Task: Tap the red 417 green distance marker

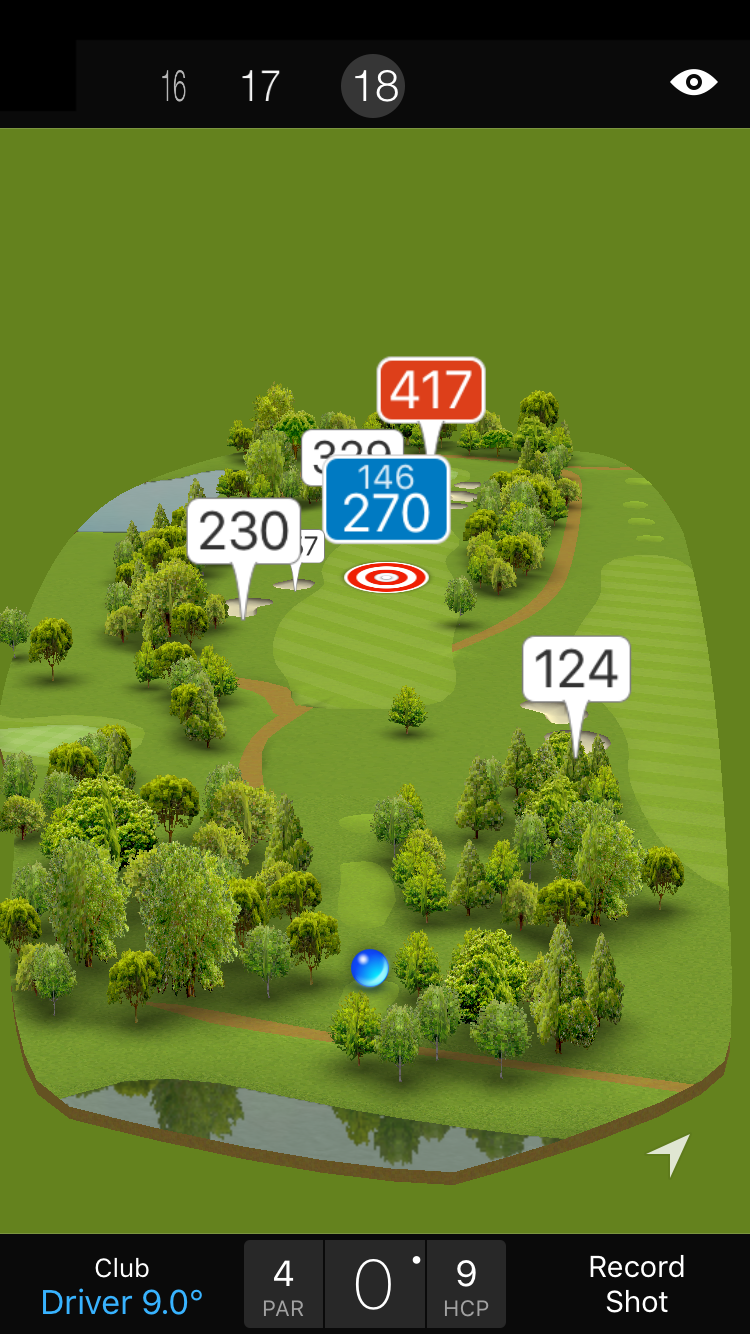Action: pyautogui.click(x=431, y=390)
